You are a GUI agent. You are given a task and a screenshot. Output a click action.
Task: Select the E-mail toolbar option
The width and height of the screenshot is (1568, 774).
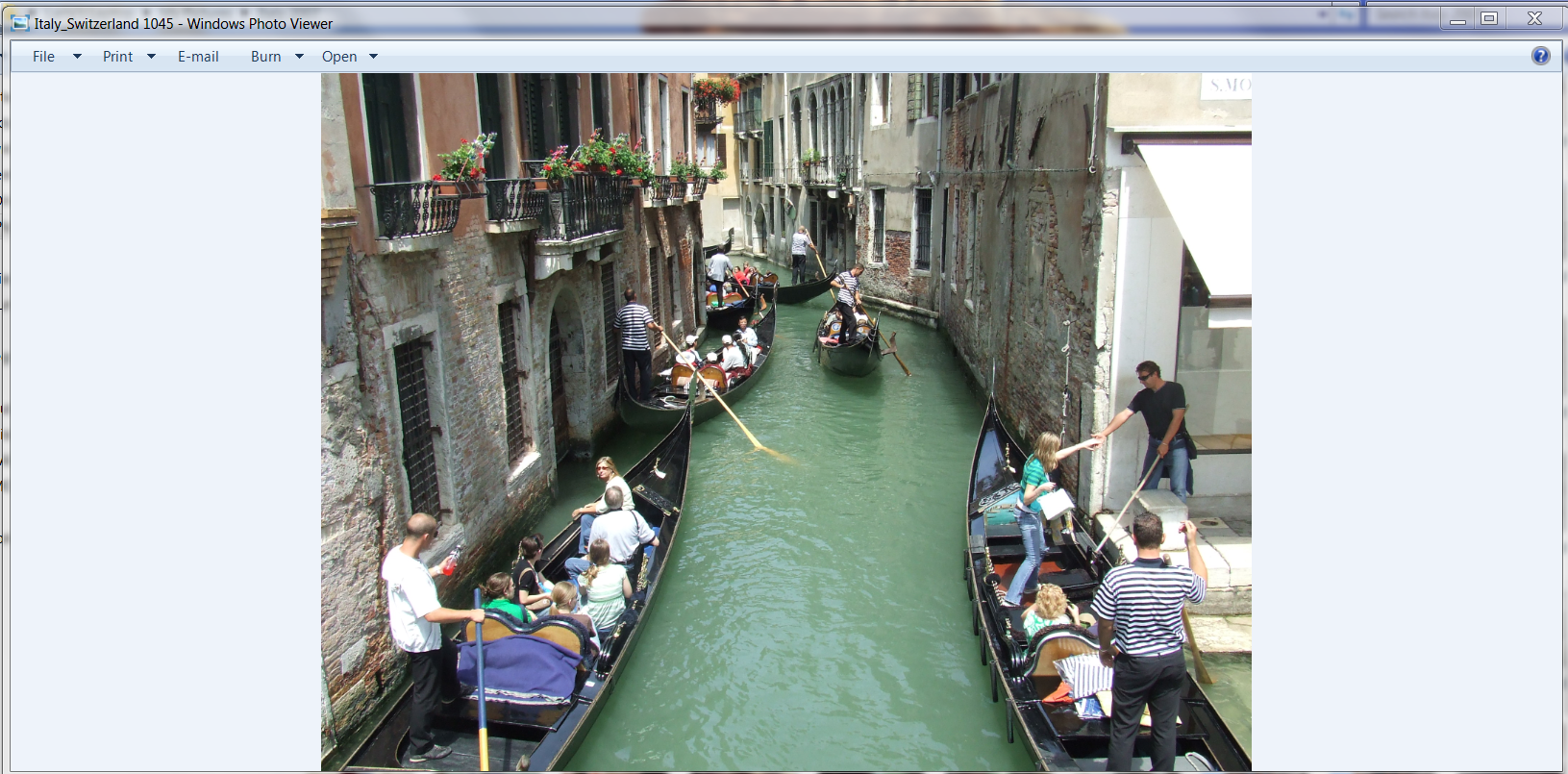coord(198,57)
